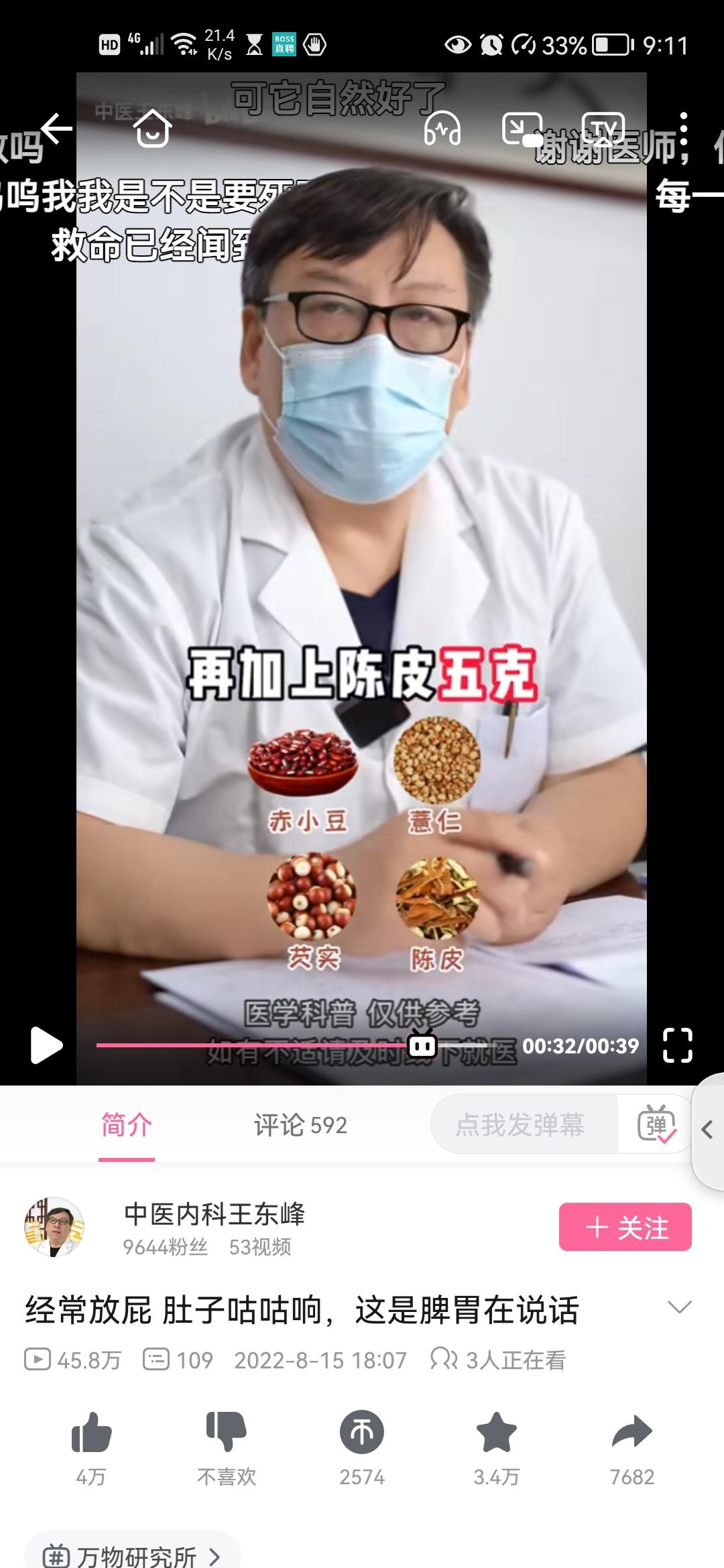Switch to audio-only headphone mode

pos(442,129)
